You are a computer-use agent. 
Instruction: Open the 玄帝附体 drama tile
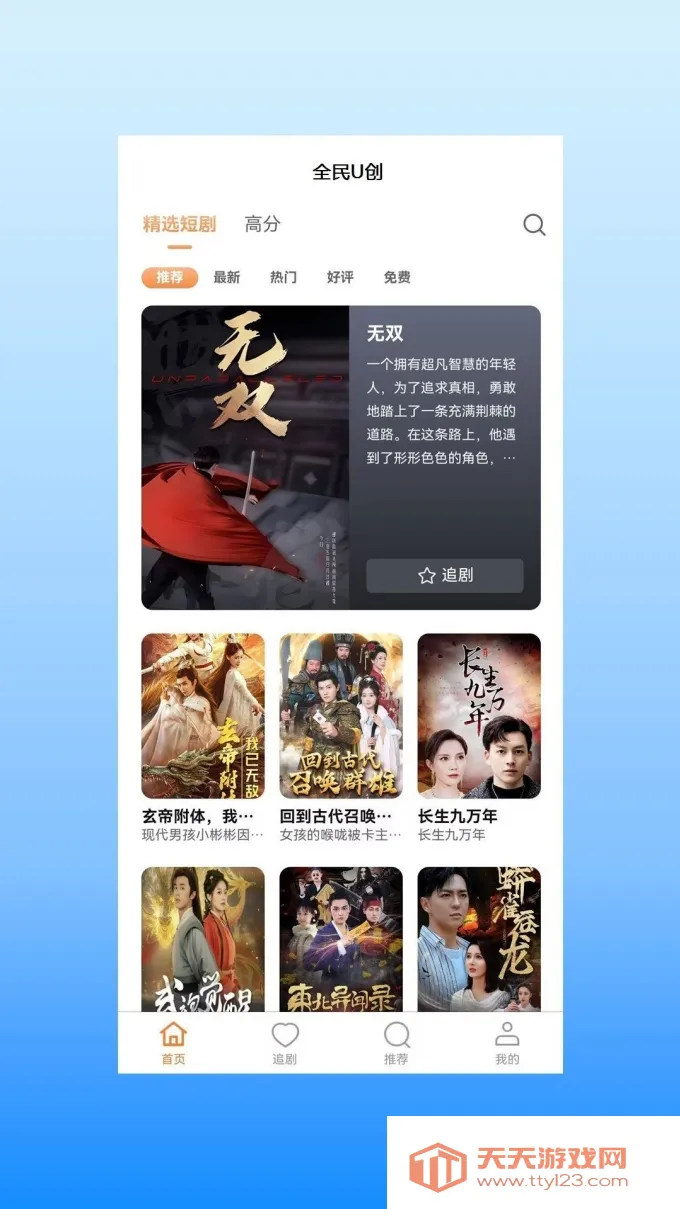203,715
